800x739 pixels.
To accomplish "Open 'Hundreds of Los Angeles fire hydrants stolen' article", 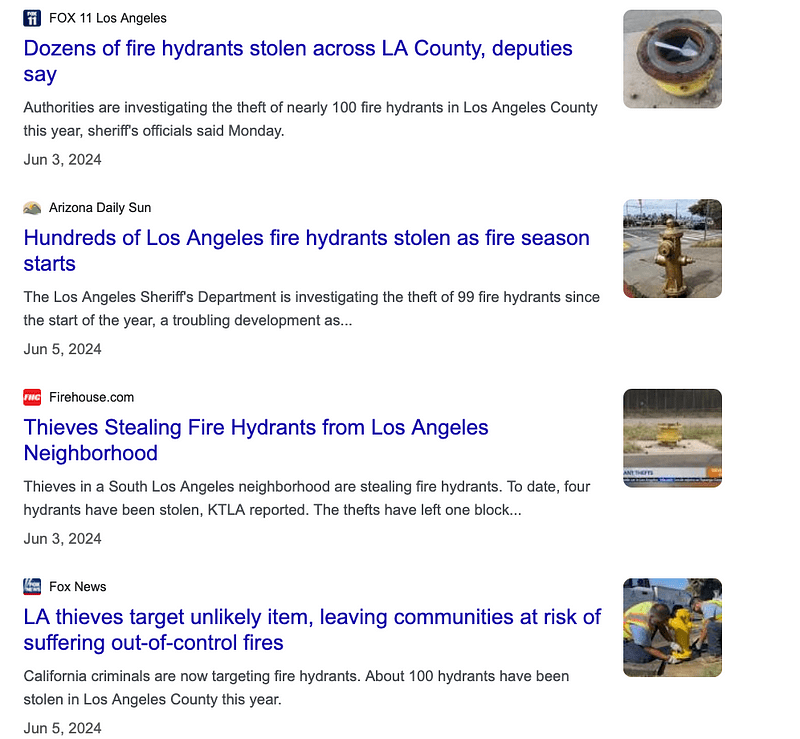I will (x=306, y=239).
